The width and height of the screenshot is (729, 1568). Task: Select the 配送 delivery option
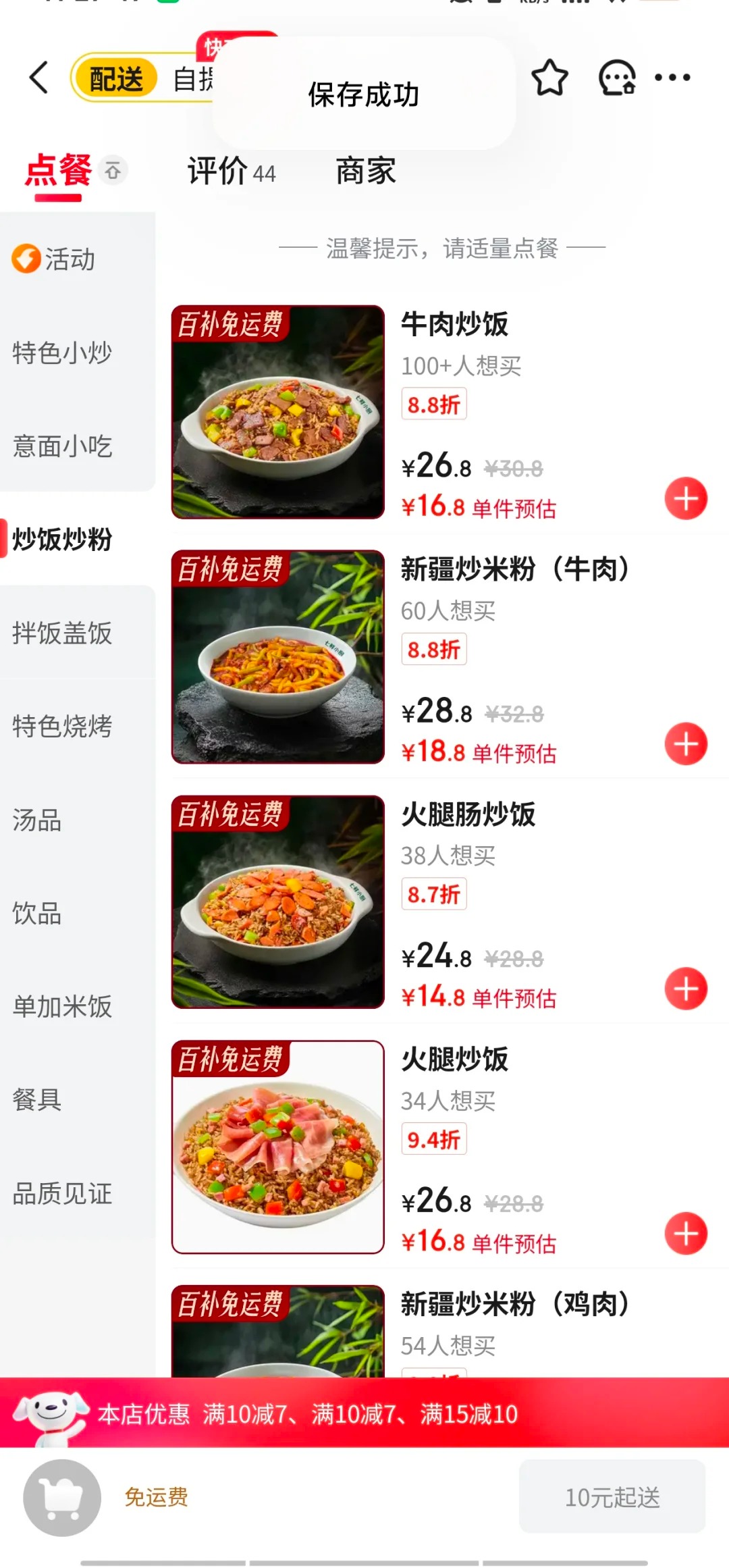pyautogui.click(x=115, y=77)
